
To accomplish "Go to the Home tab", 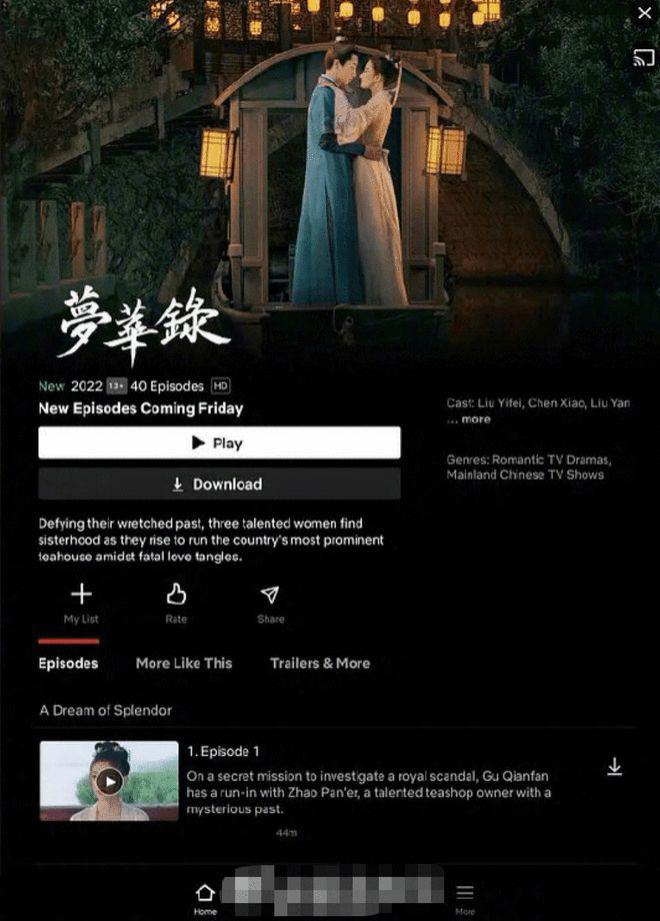I will pyautogui.click(x=205, y=897).
